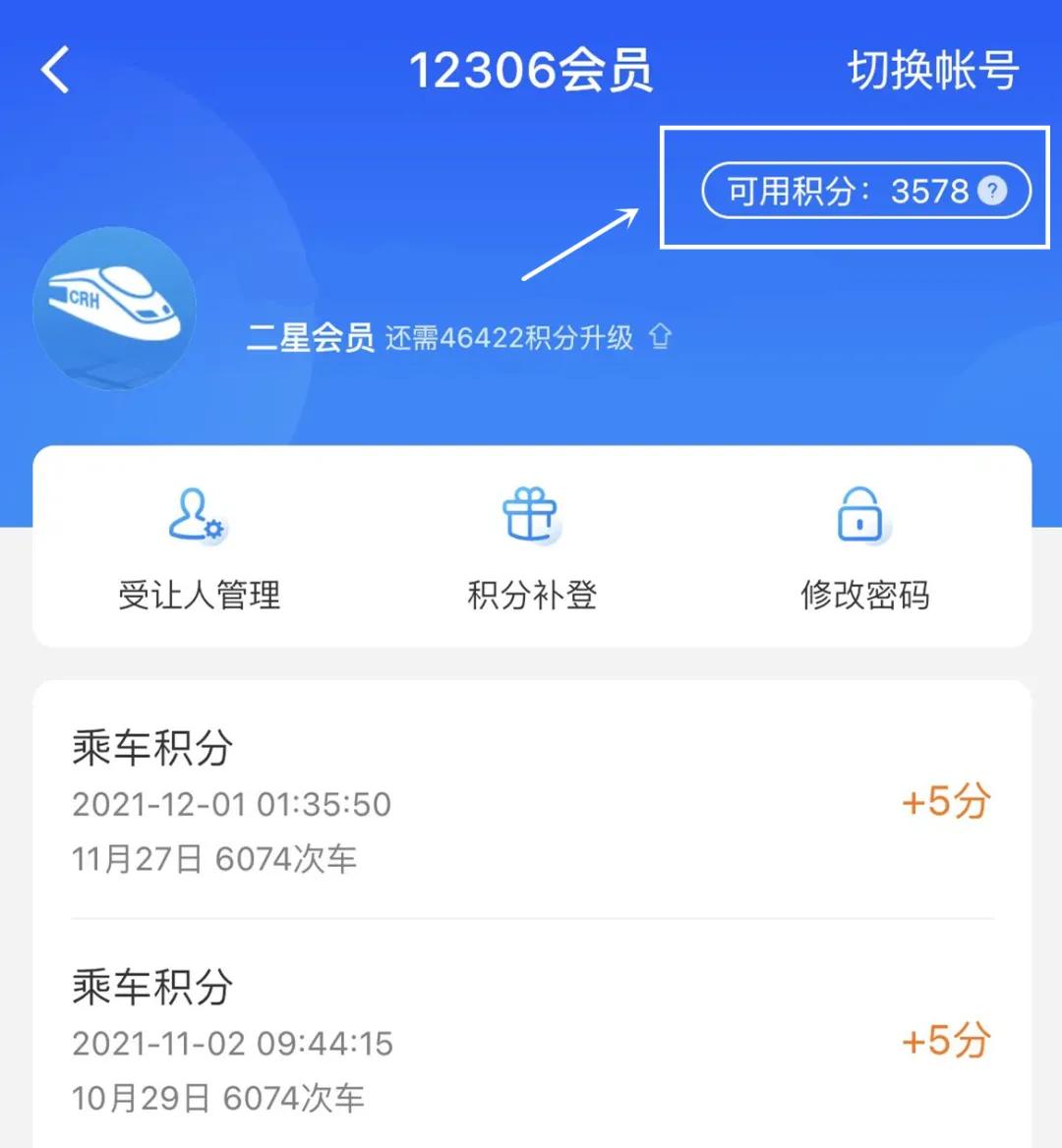Click the 修改密码 lock icon
The image size is (1062, 1148).
coord(861,514)
